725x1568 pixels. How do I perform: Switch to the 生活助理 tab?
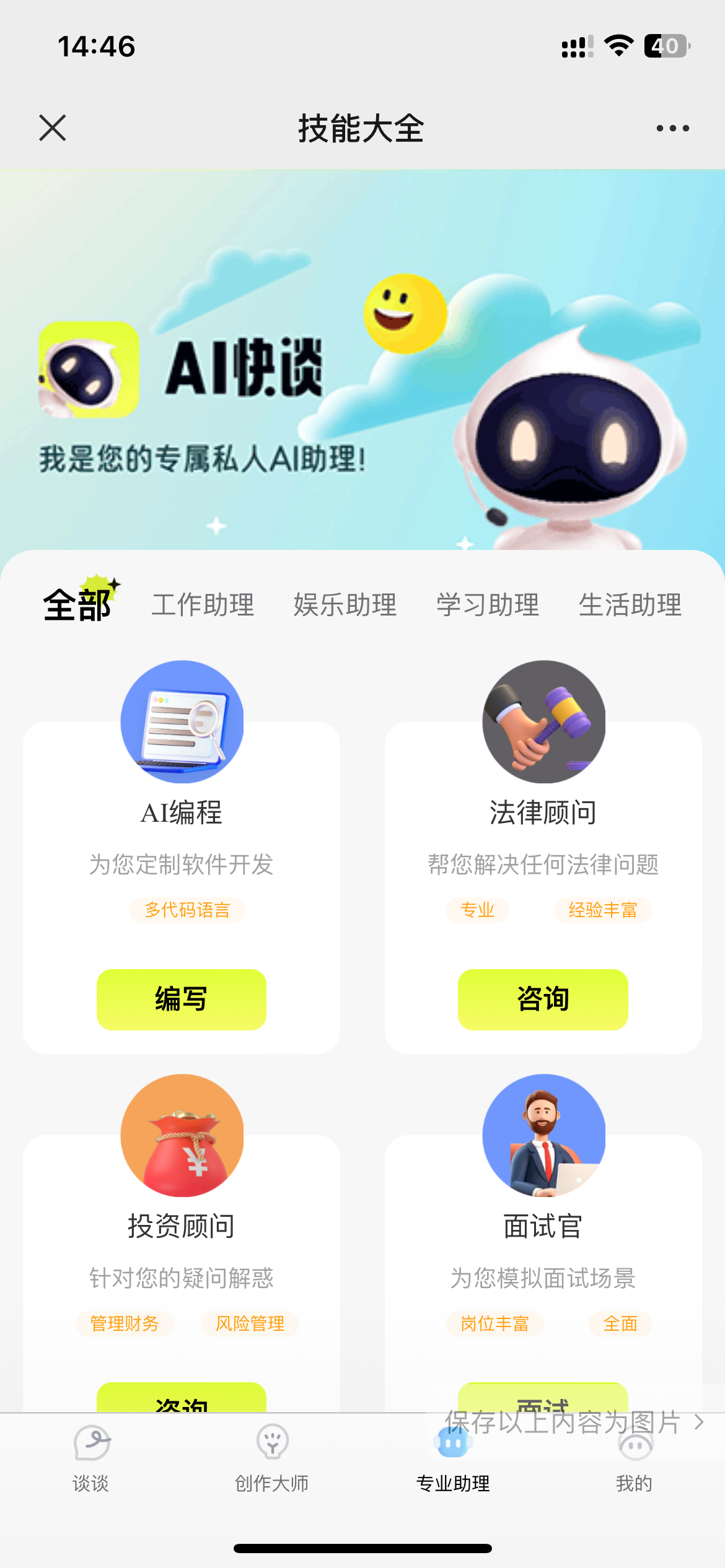(632, 605)
